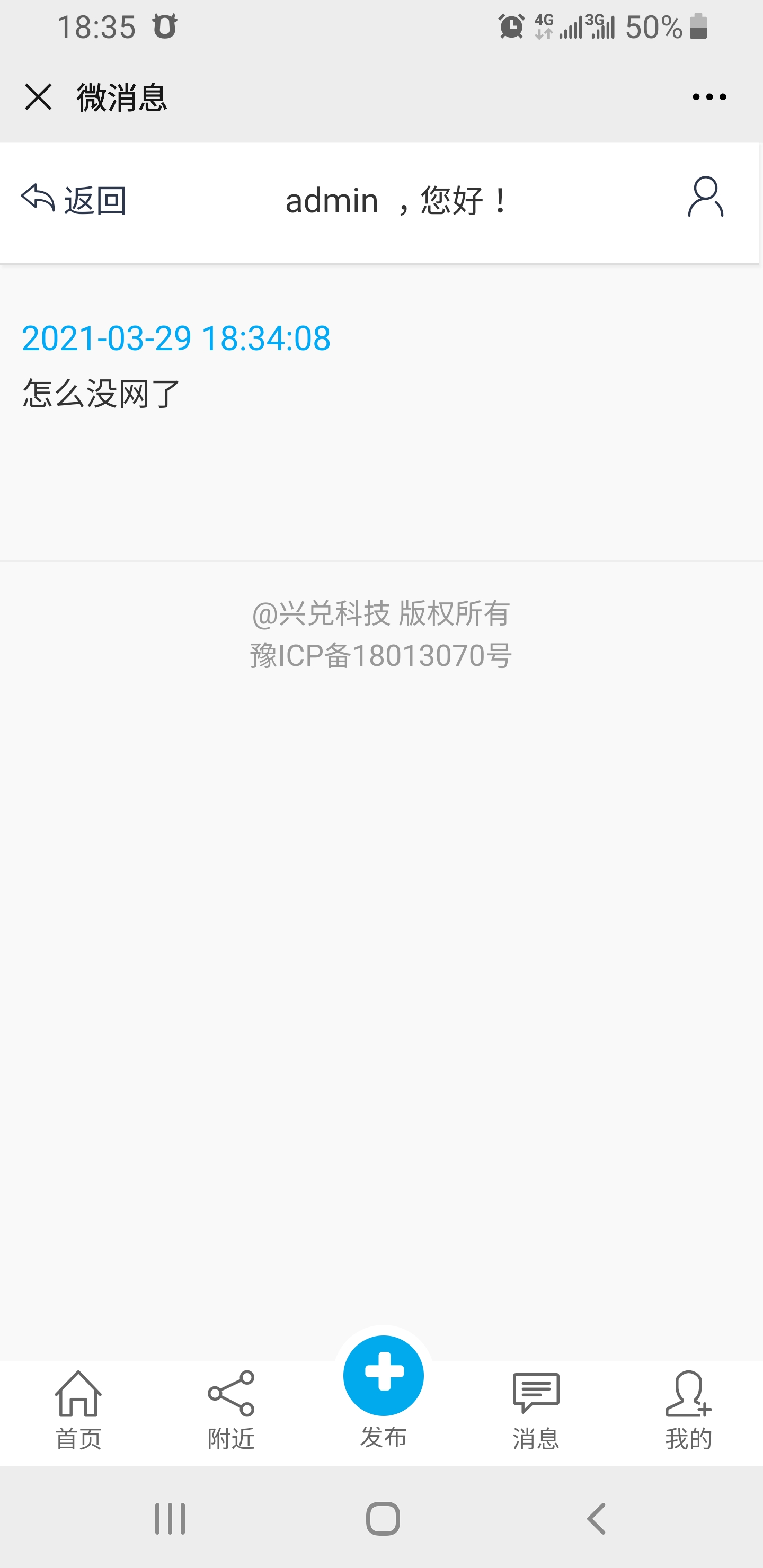Switch to the 我的 tab
This screenshot has height=1568, width=763.
coord(688,1410)
